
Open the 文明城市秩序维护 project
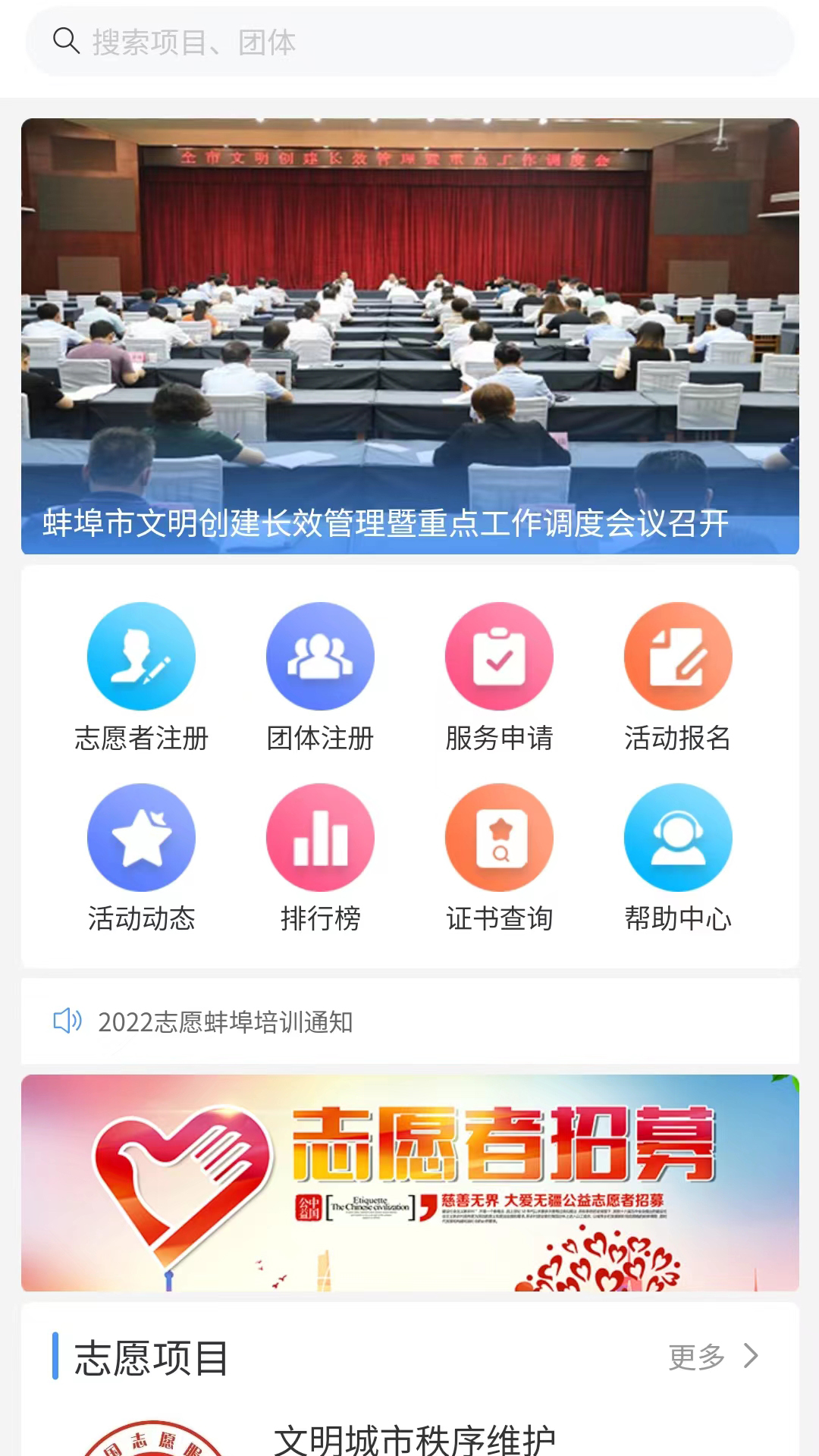[x=414, y=1439]
